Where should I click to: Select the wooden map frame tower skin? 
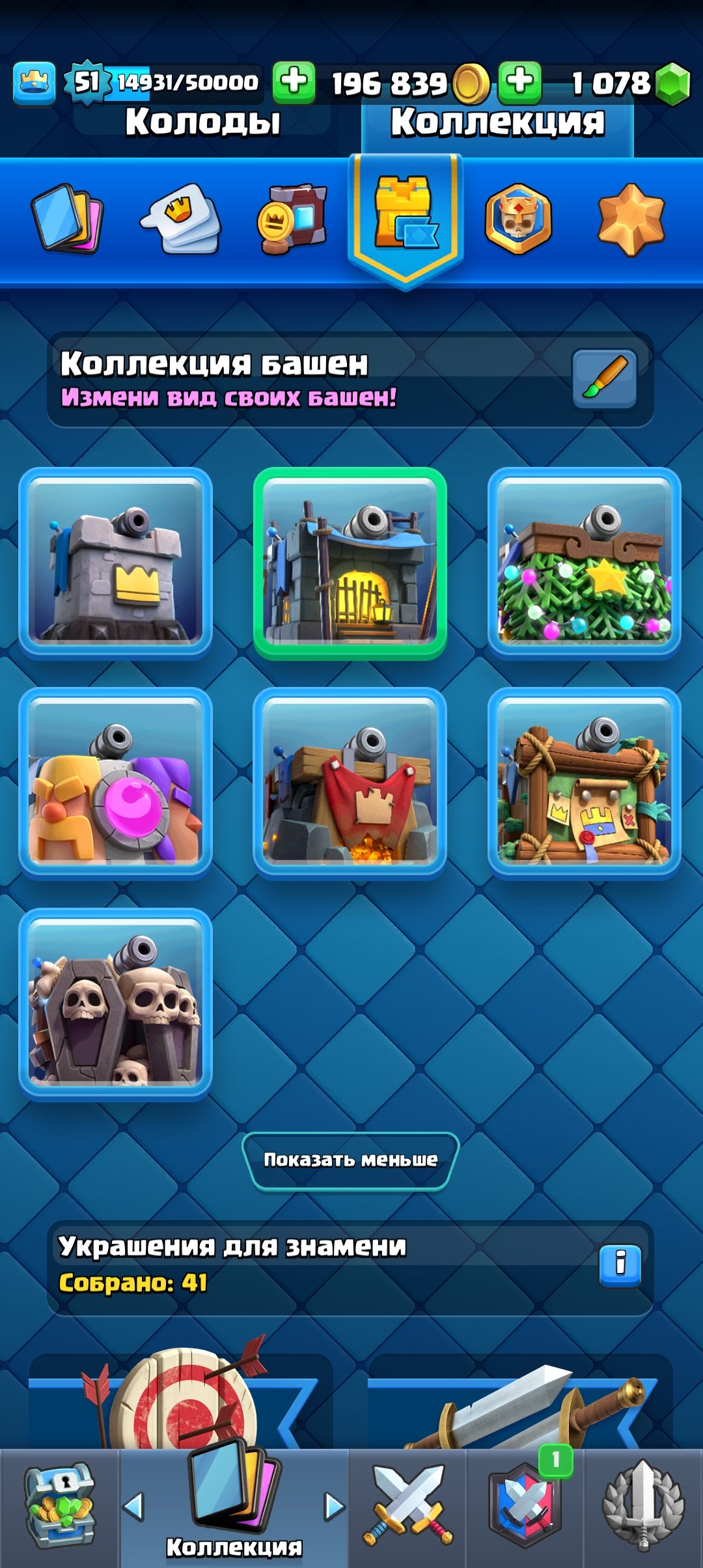584,783
